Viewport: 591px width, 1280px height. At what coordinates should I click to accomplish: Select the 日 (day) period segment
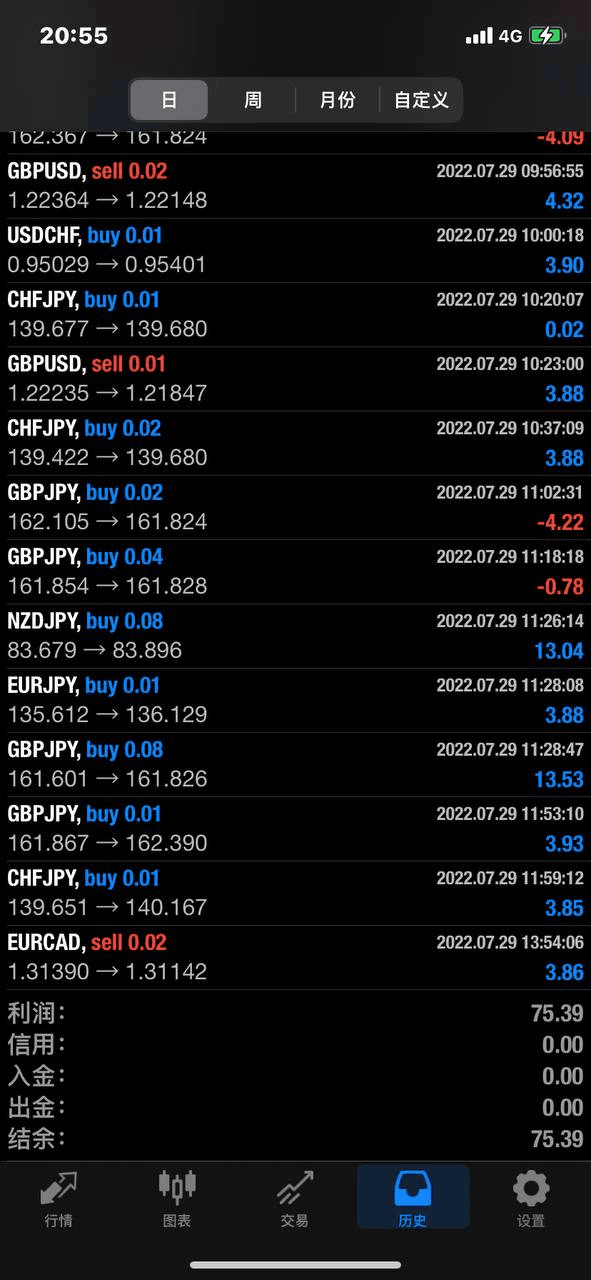169,100
